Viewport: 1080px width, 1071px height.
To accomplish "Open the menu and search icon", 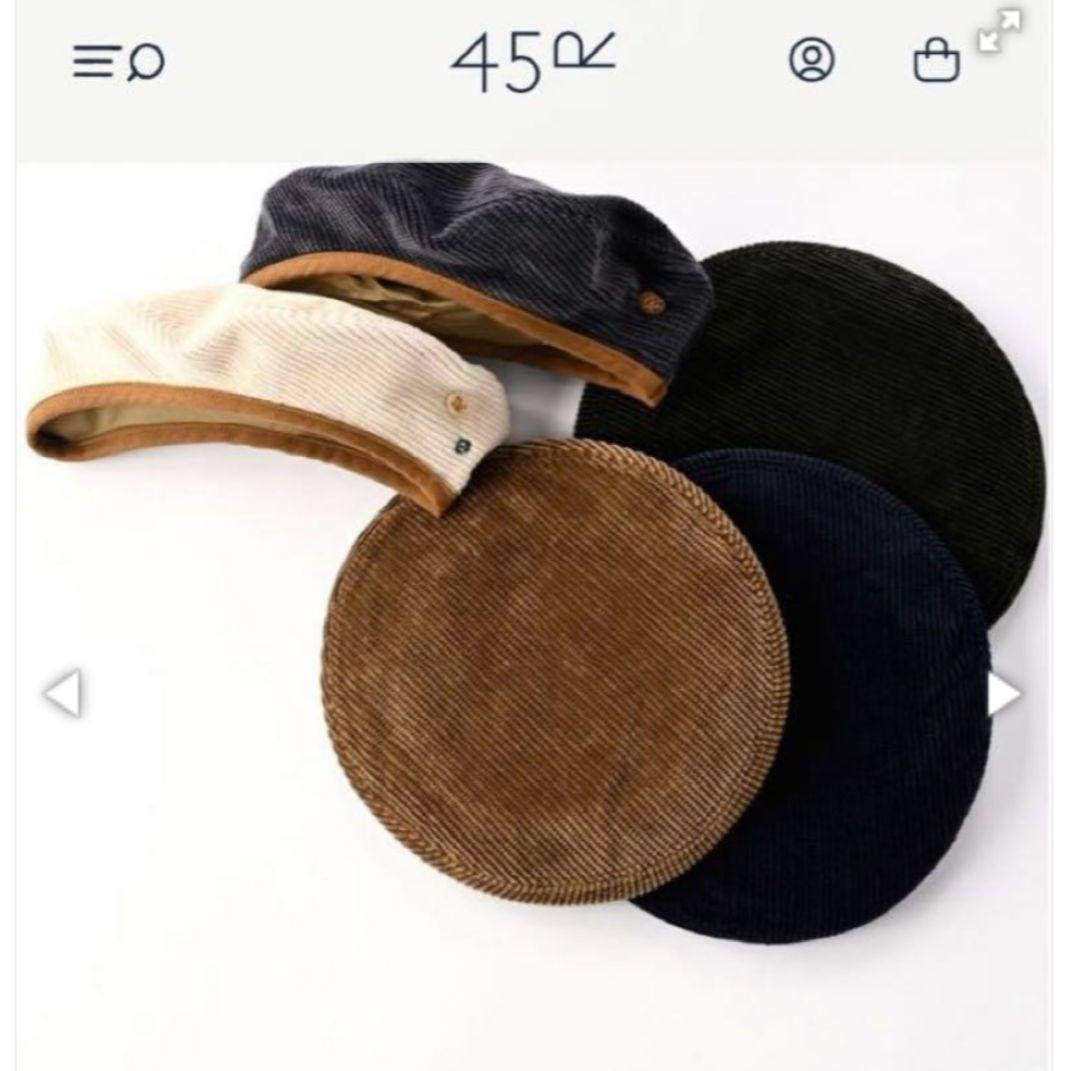I will 118,64.
